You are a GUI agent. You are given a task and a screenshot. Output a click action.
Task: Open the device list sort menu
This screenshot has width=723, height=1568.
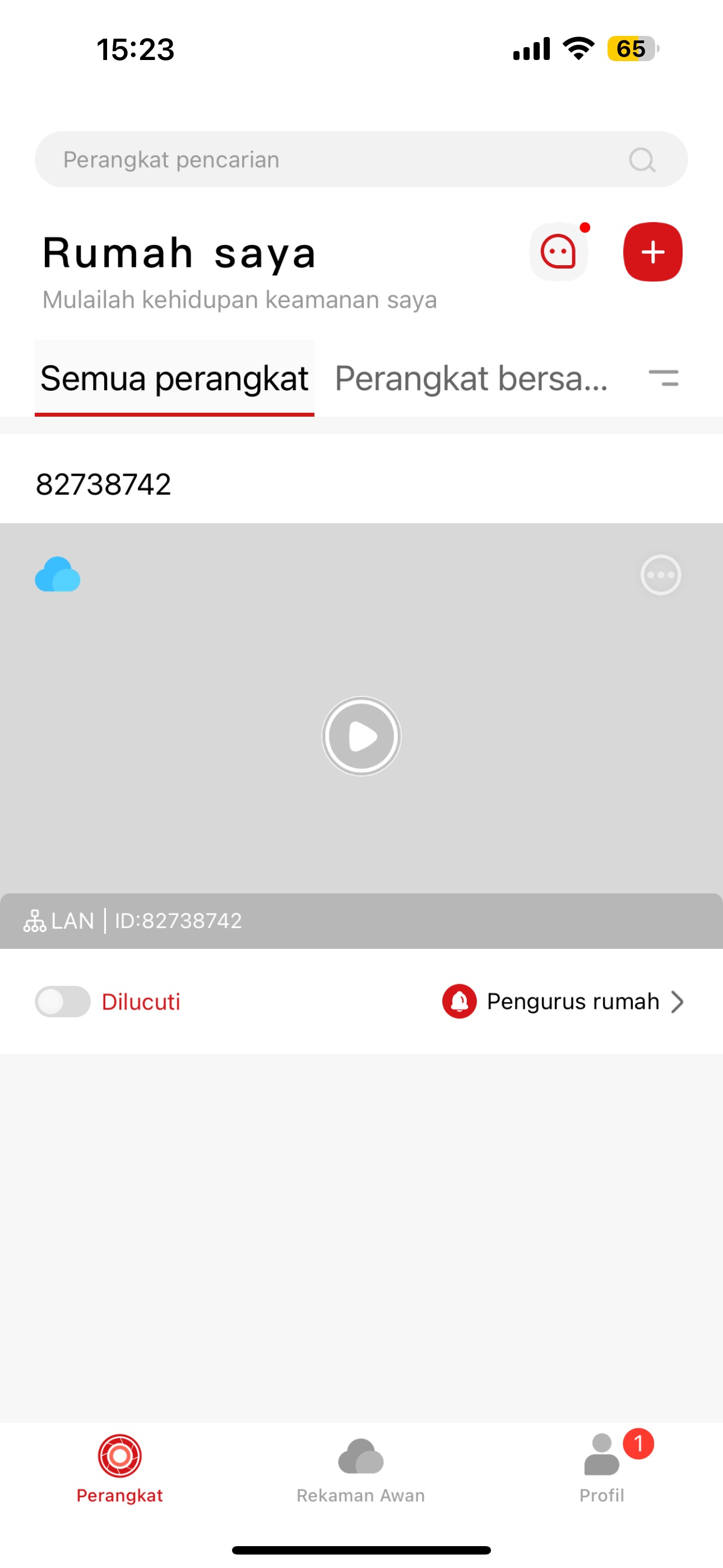664,378
